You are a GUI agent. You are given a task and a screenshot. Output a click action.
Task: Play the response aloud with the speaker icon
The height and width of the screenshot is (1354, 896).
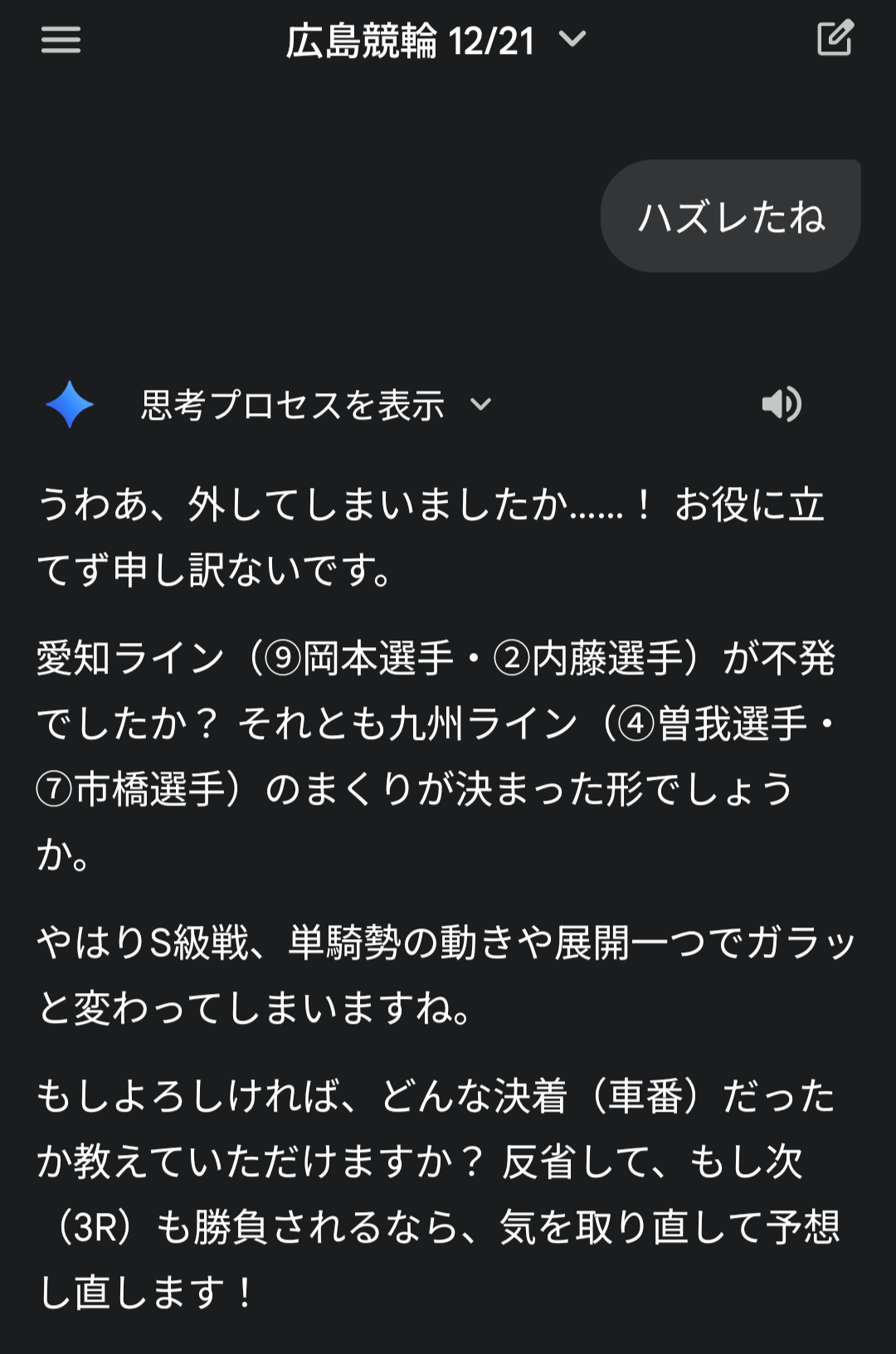tap(781, 404)
